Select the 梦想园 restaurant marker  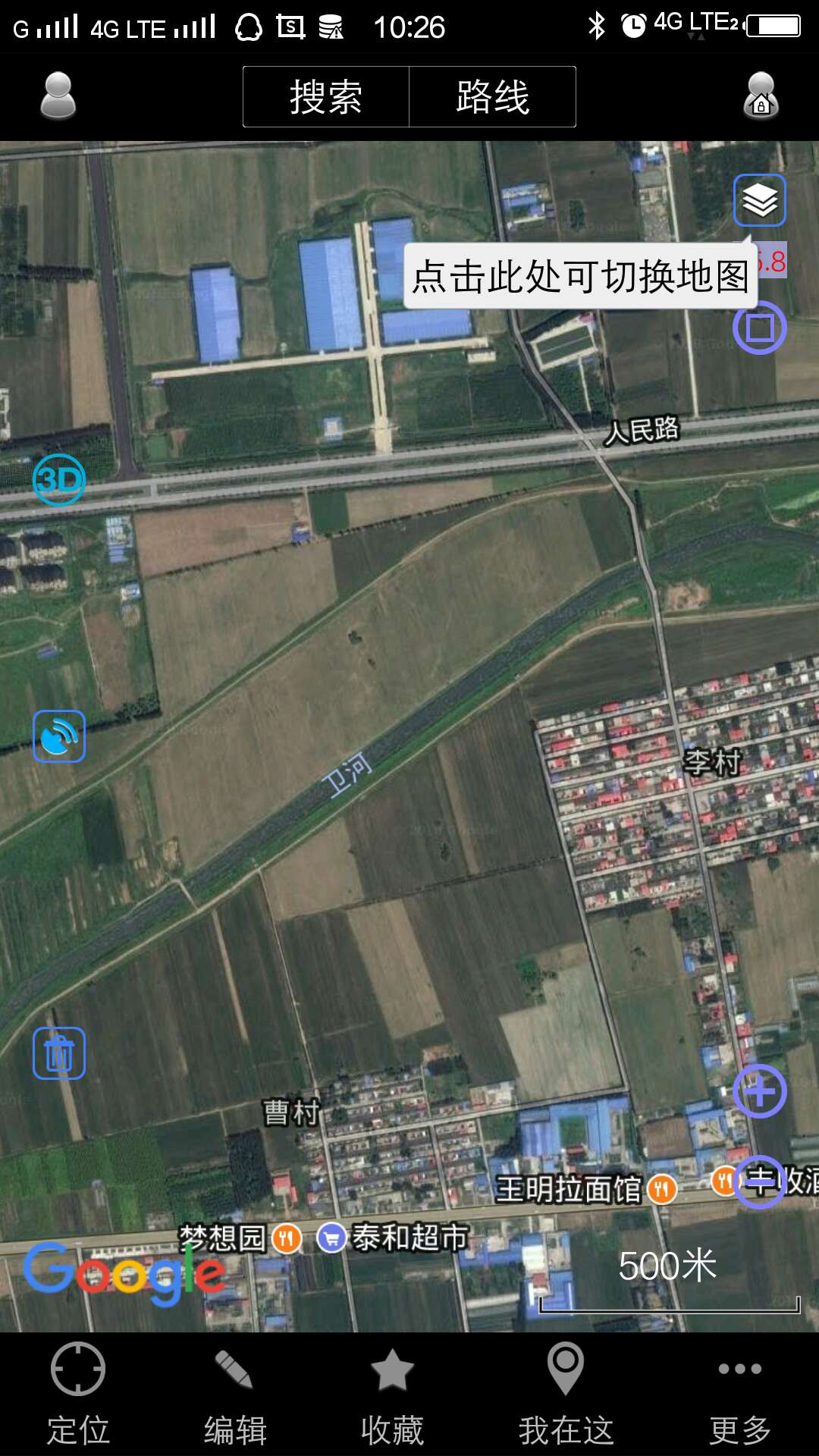(x=287, y=1239)
